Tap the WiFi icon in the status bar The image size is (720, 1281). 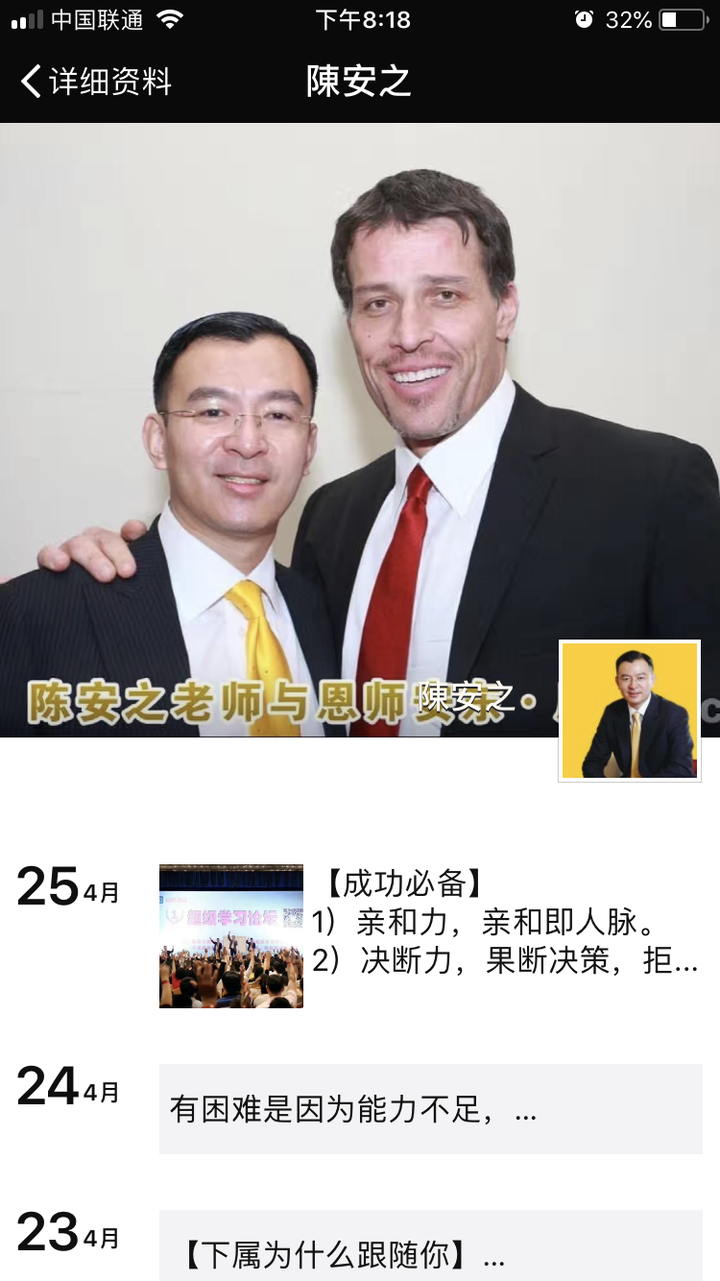point(172,18)
